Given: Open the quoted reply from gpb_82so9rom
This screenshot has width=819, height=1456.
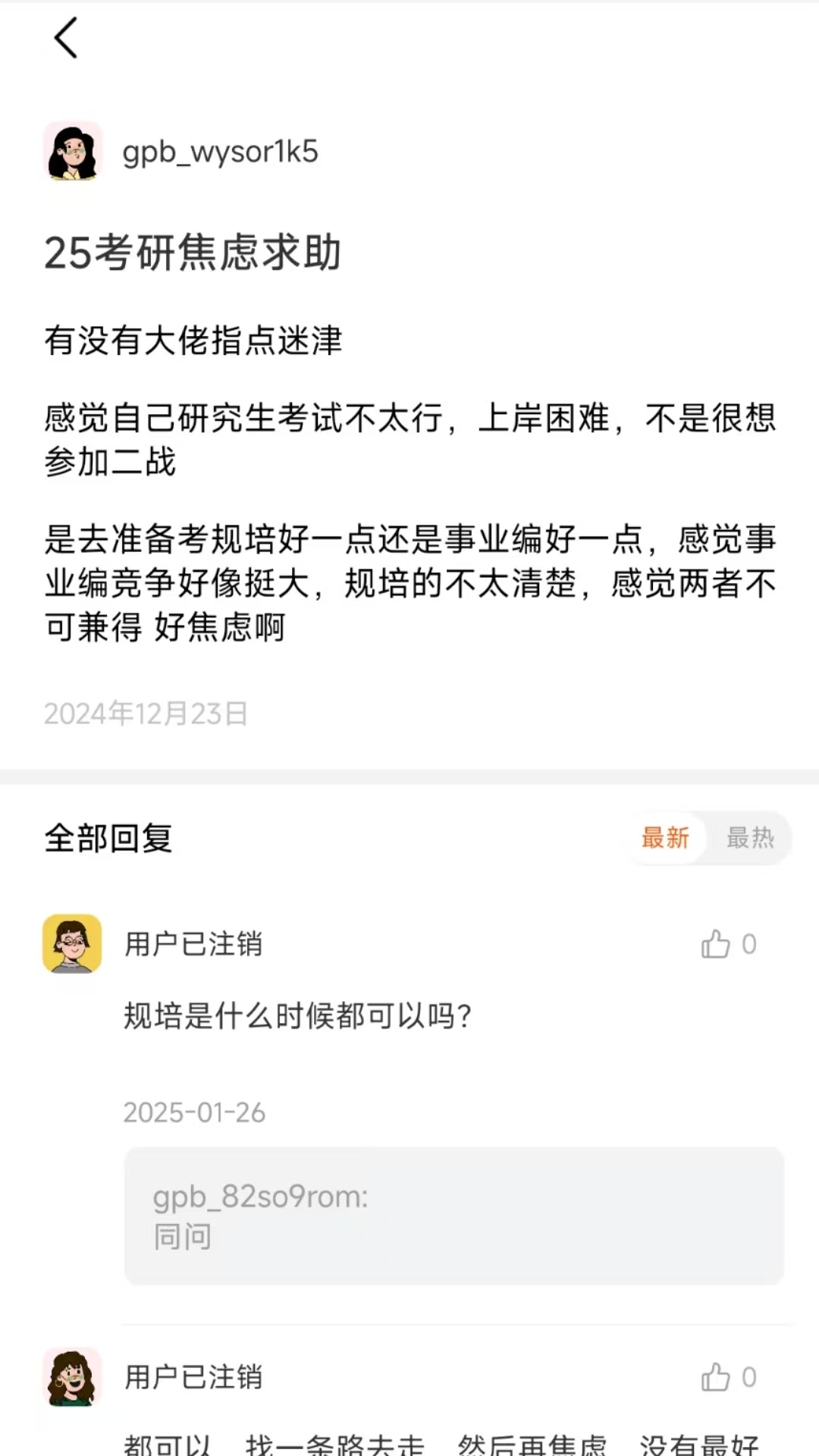Looking at the screenshot, I should [x=453, y=1216].
